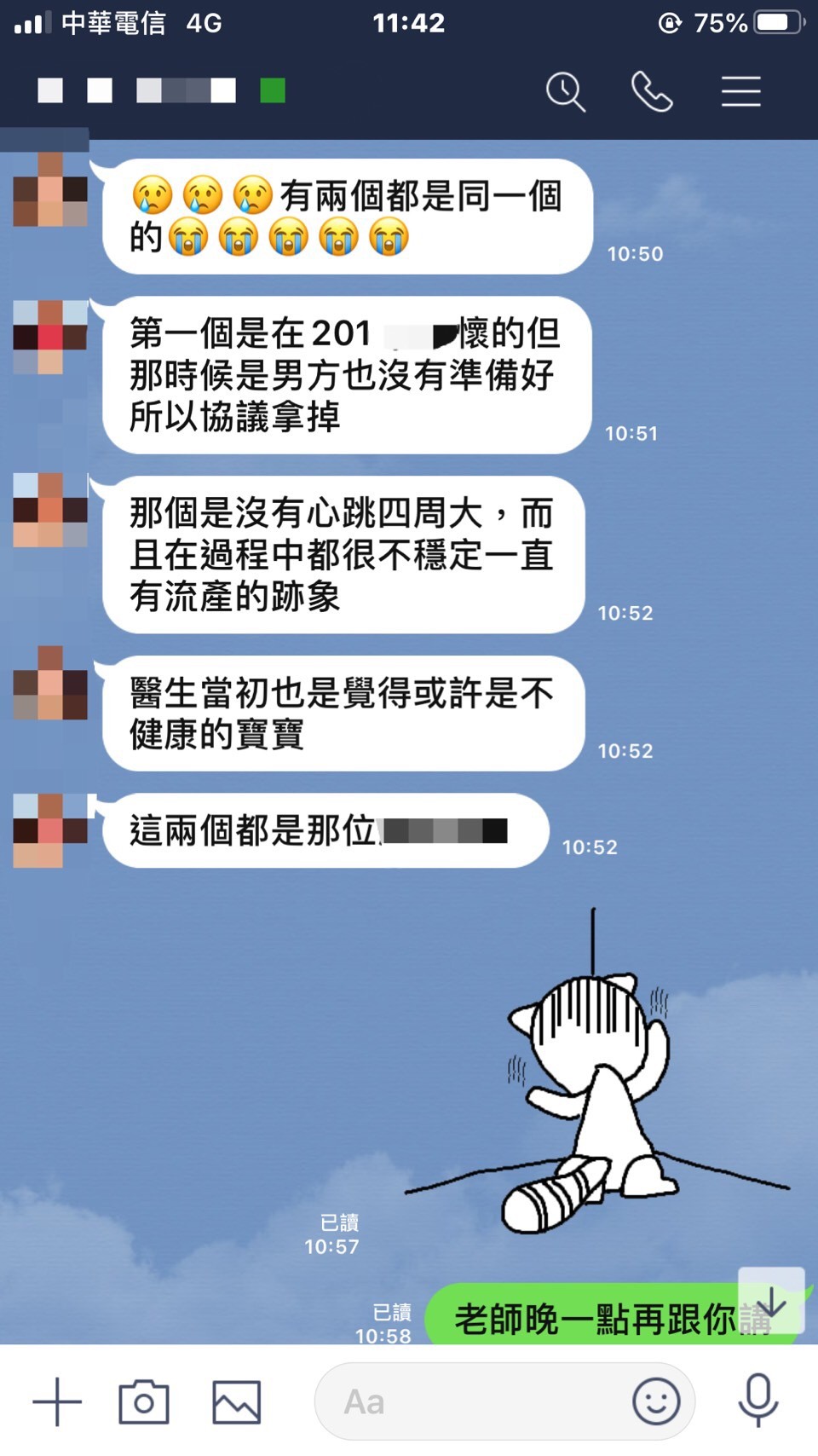Open the emoji and sticker picker
The image size is (818, 1456).
point(656,1401)
